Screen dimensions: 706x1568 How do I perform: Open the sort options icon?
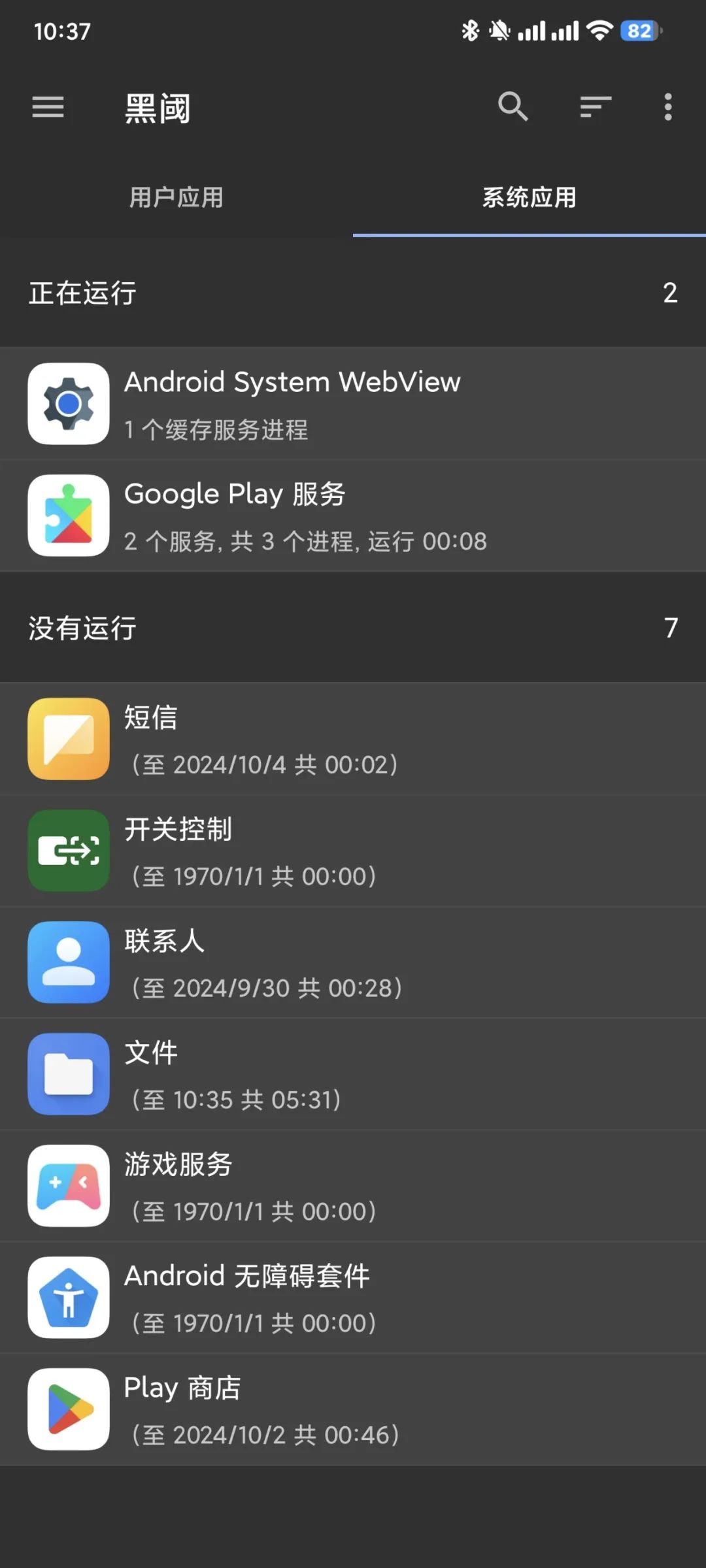pyautogui.click(x=595, y=106)
